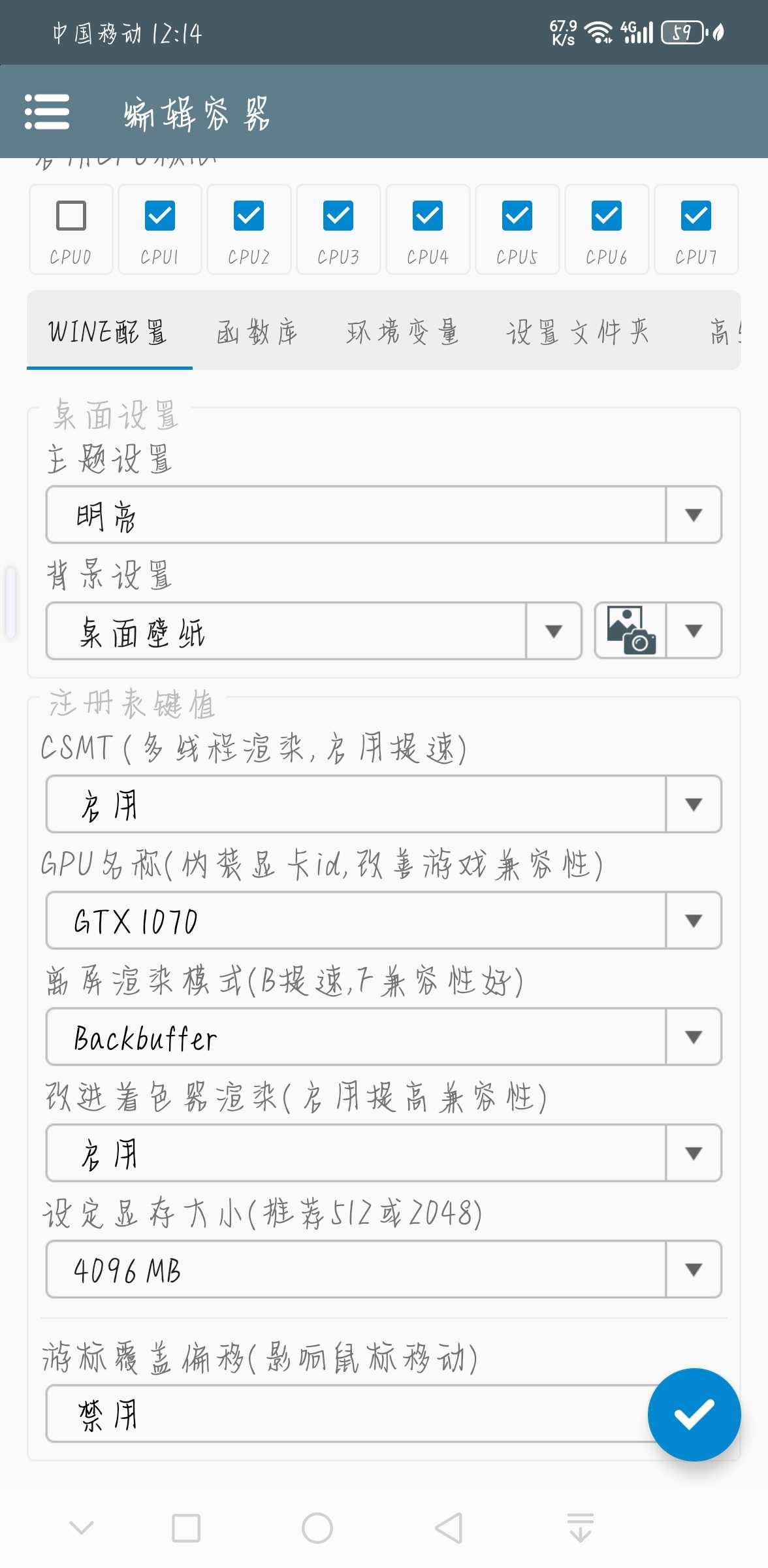
Task: Open the hamburger drawer menu
Action: click(47, 112)
